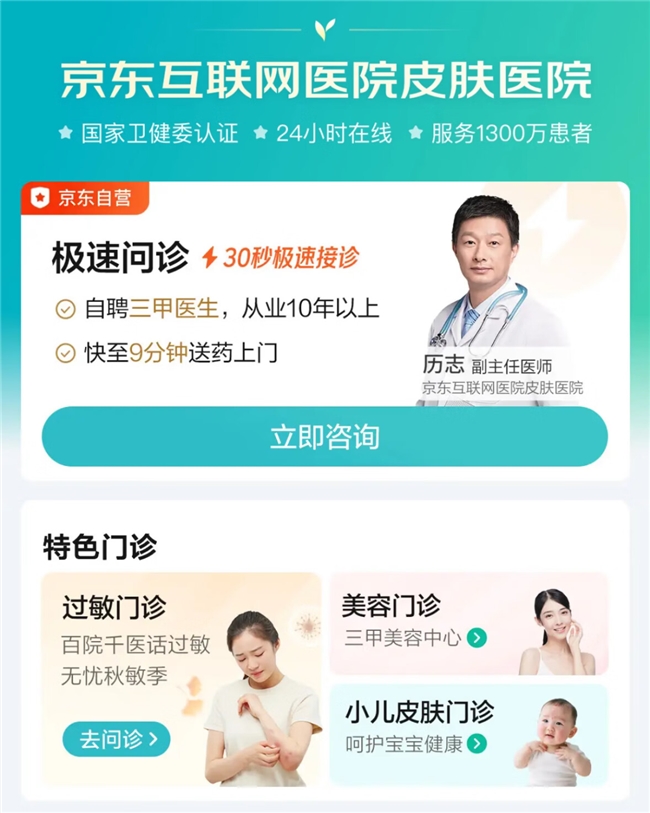Open the 美容门诊 card
The image size is (650, 813).
pyautogui.click(x=468, y=622)
